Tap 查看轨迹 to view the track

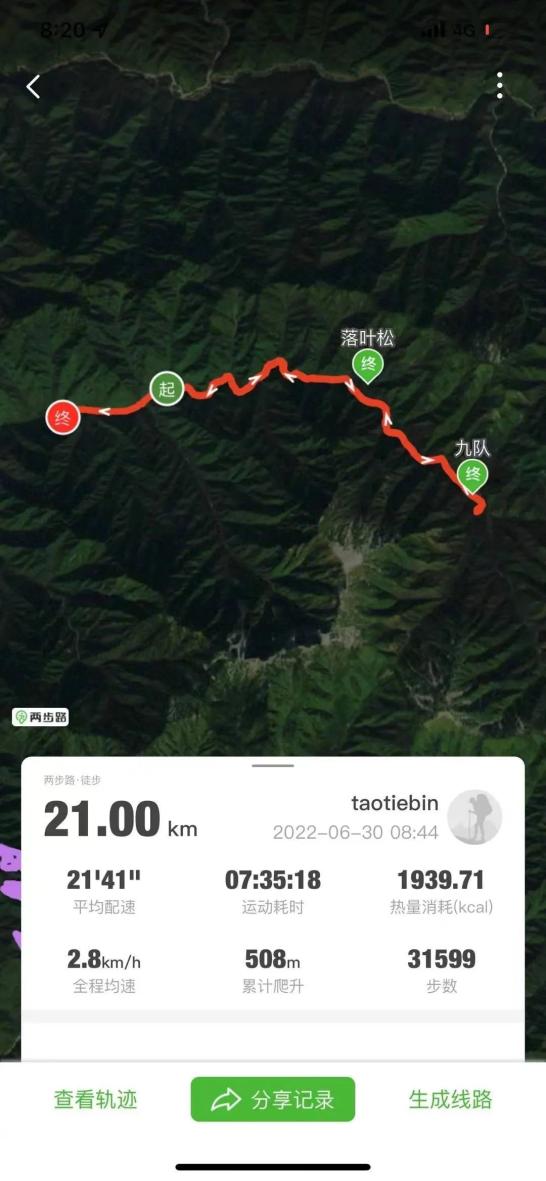pos(96,1099)
